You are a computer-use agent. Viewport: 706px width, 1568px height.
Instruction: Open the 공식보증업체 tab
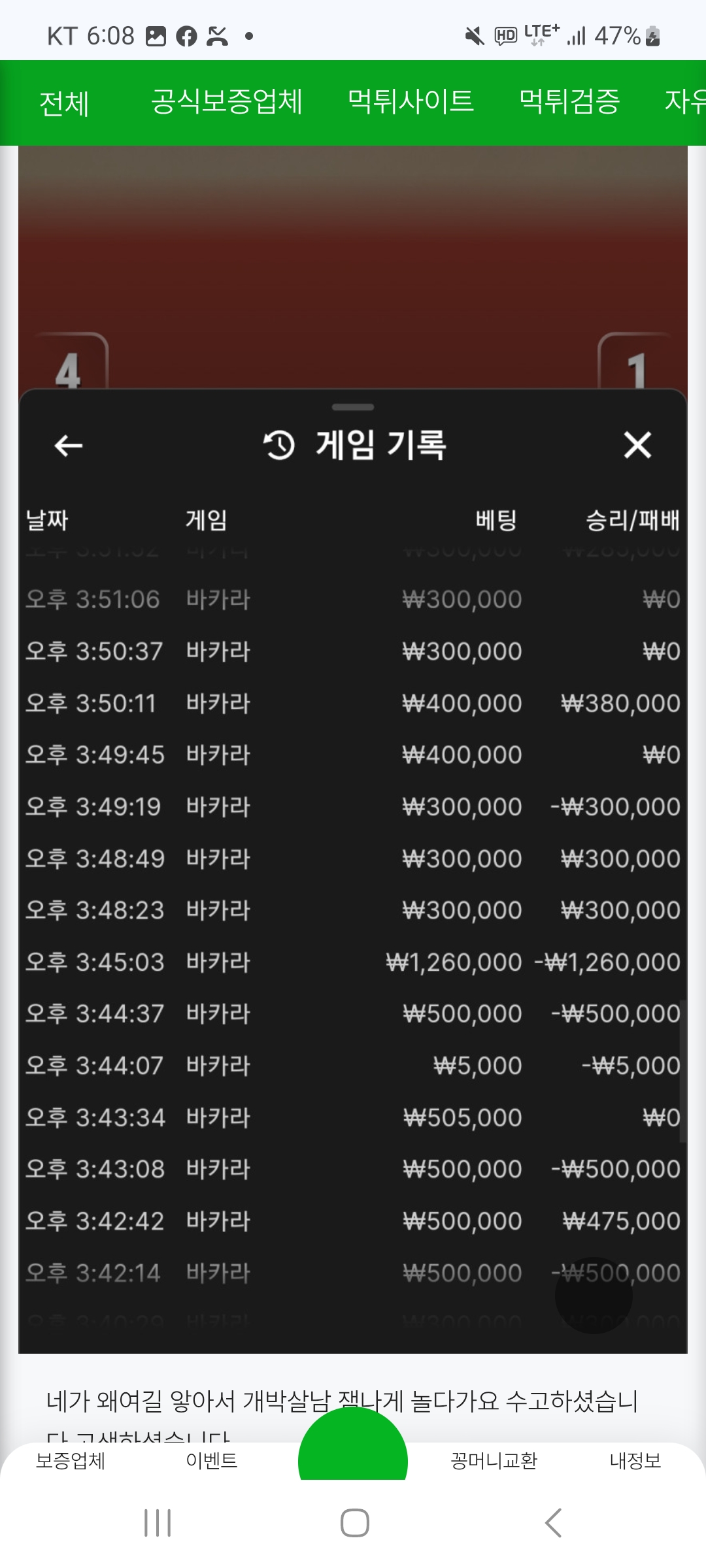(227, 102)
